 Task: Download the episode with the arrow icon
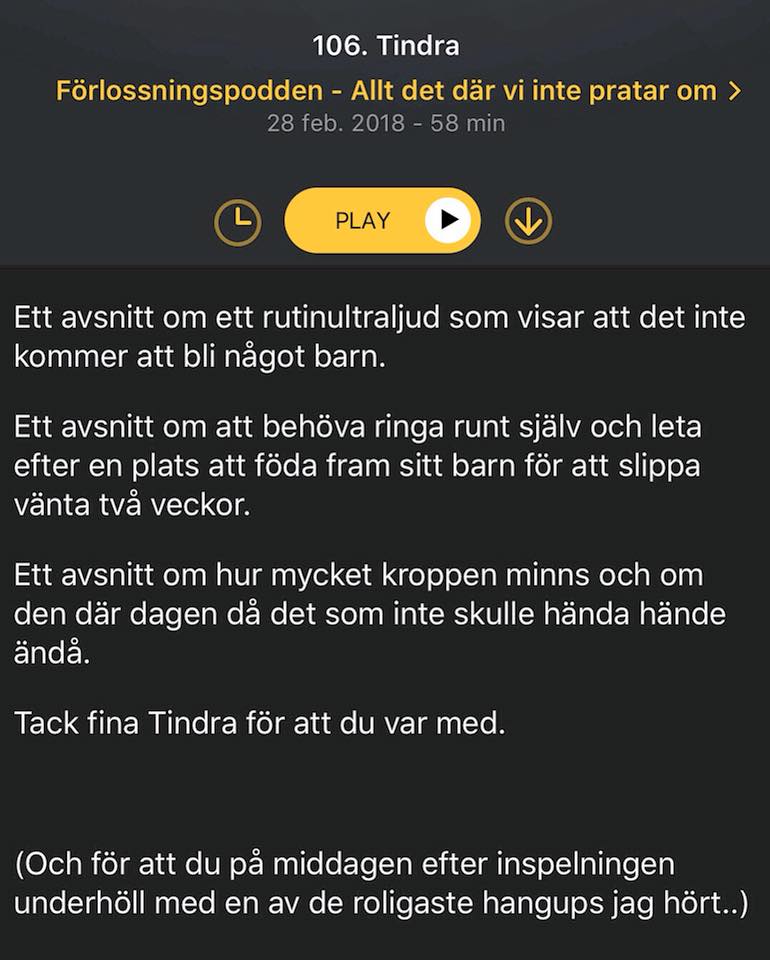pos(528,221)
